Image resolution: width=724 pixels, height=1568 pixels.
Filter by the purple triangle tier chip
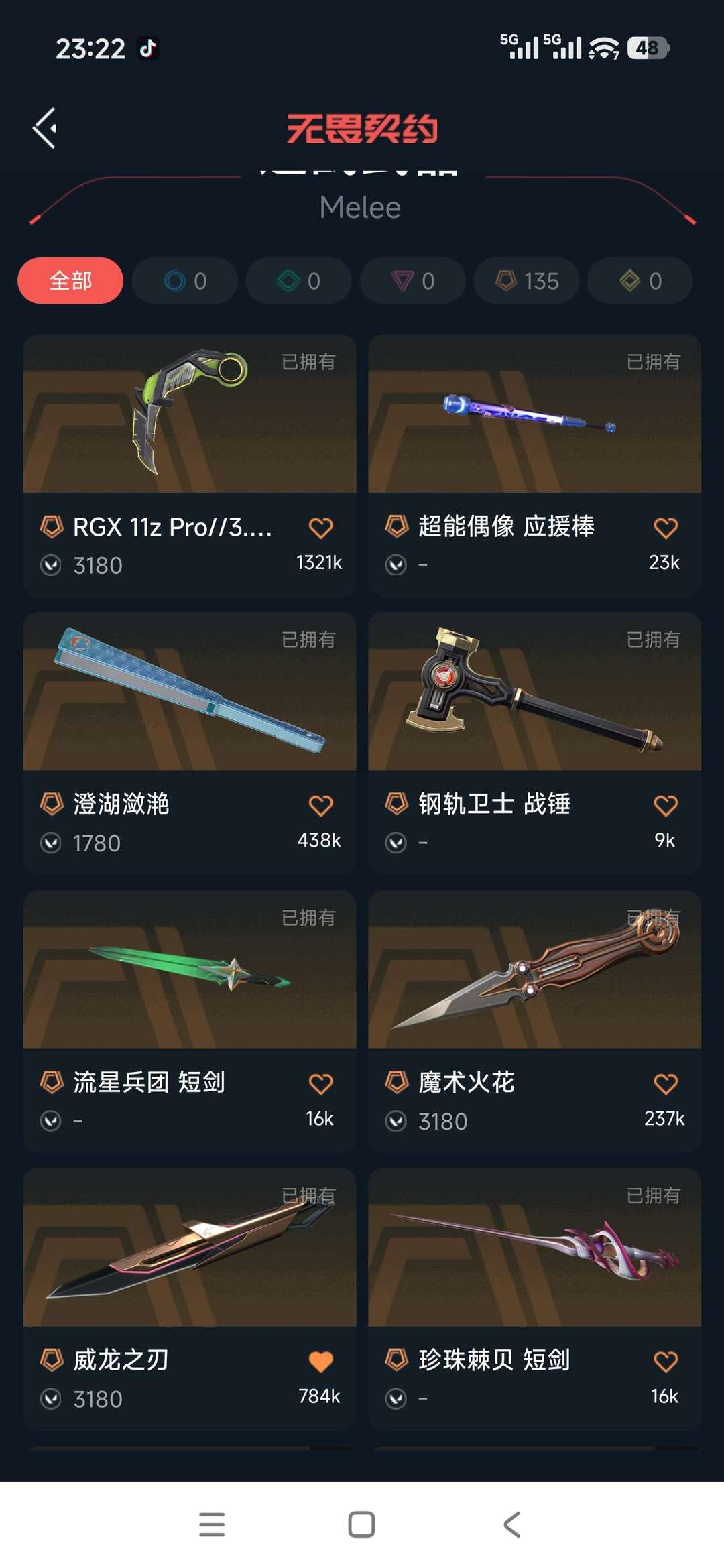point(413,281)
